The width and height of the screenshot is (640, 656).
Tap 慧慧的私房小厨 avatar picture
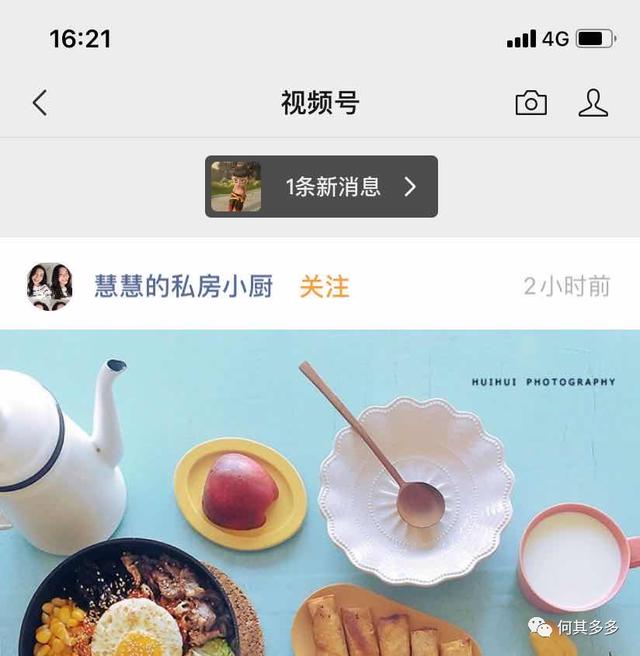point(50,287)
